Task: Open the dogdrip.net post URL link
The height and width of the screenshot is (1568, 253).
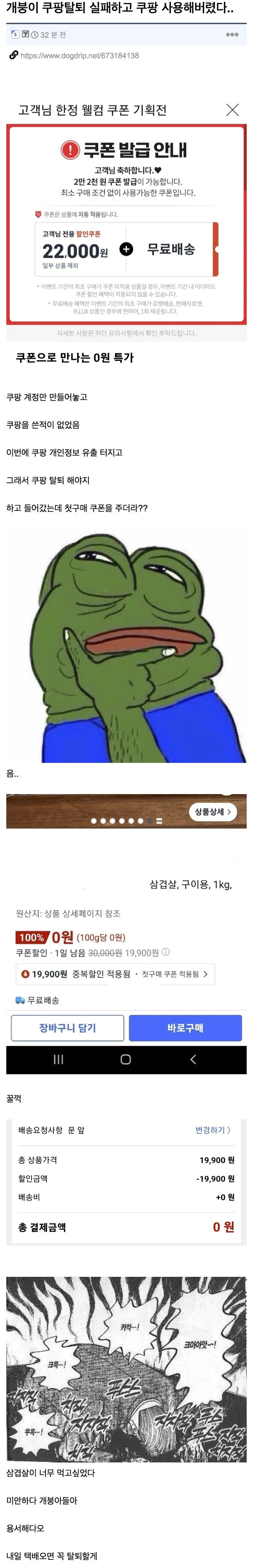Action: tap(80, 55)
